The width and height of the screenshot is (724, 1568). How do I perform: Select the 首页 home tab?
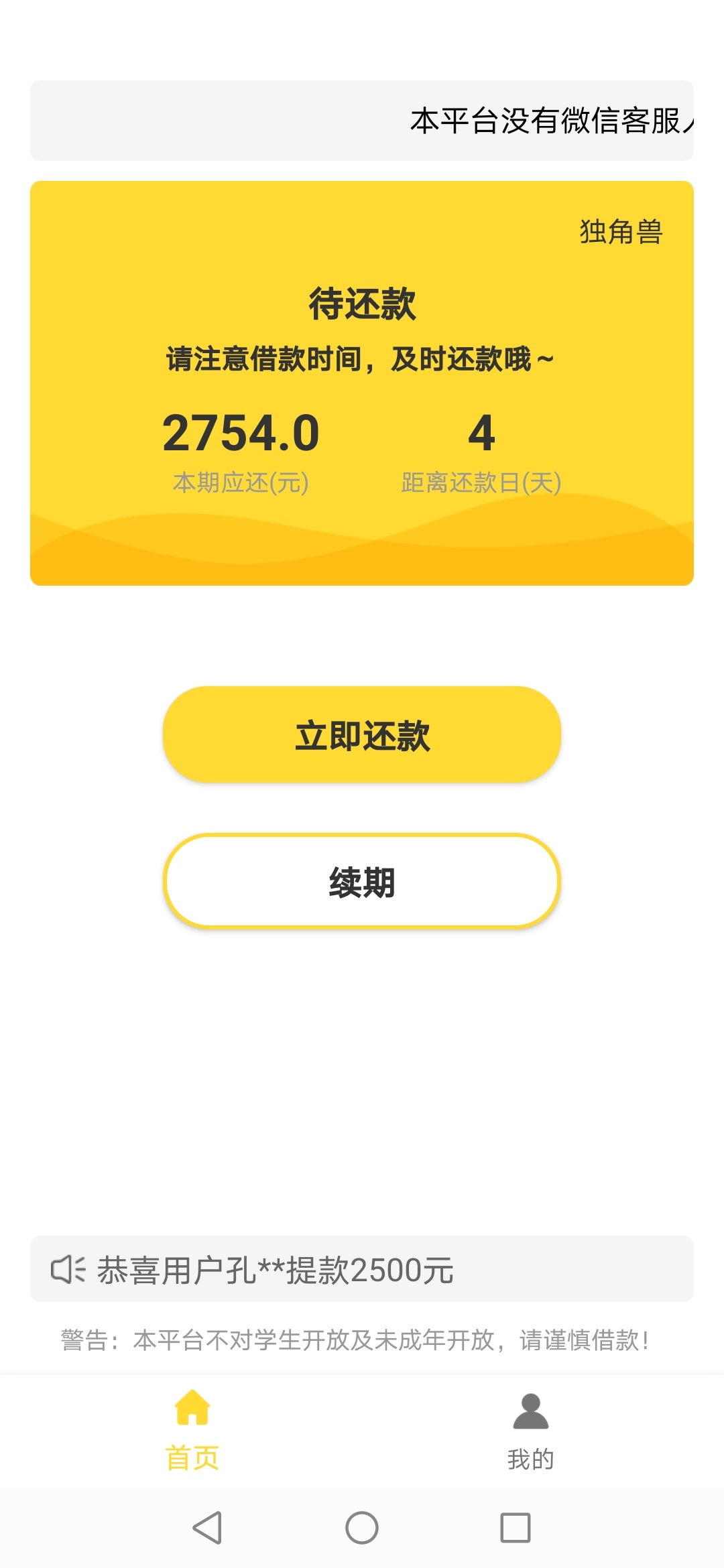[x=192, y=1431]
